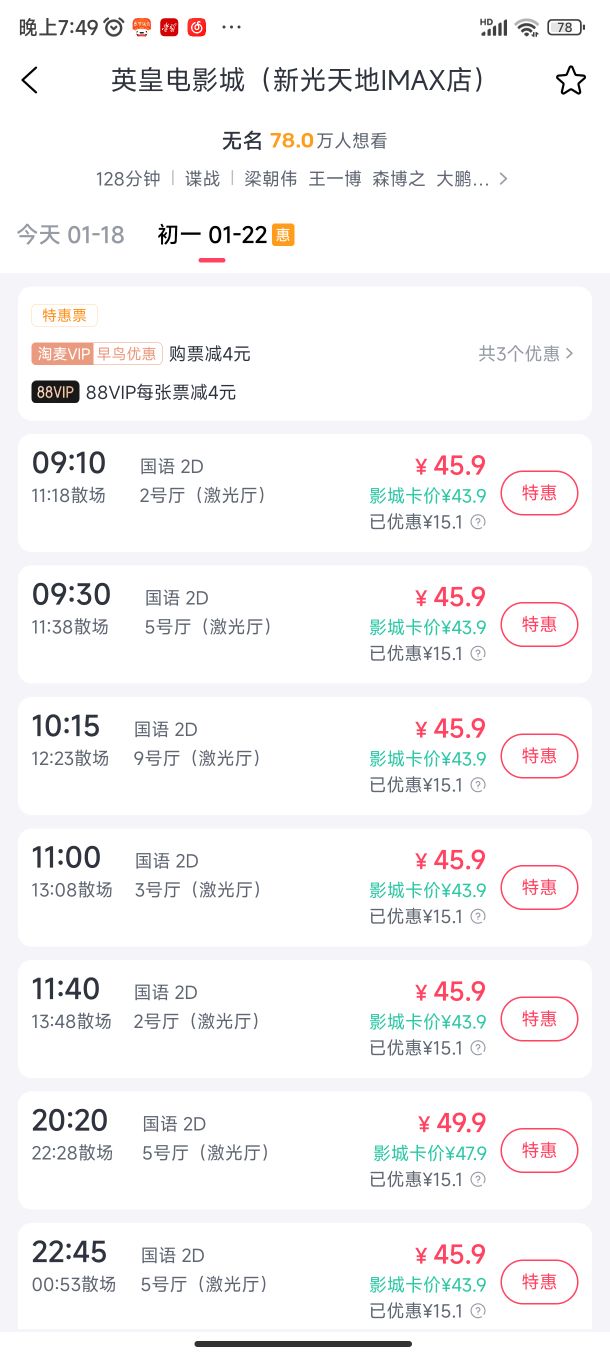
Task: Open discount info icon on 20:20 showing
Action: point(478,1179)
